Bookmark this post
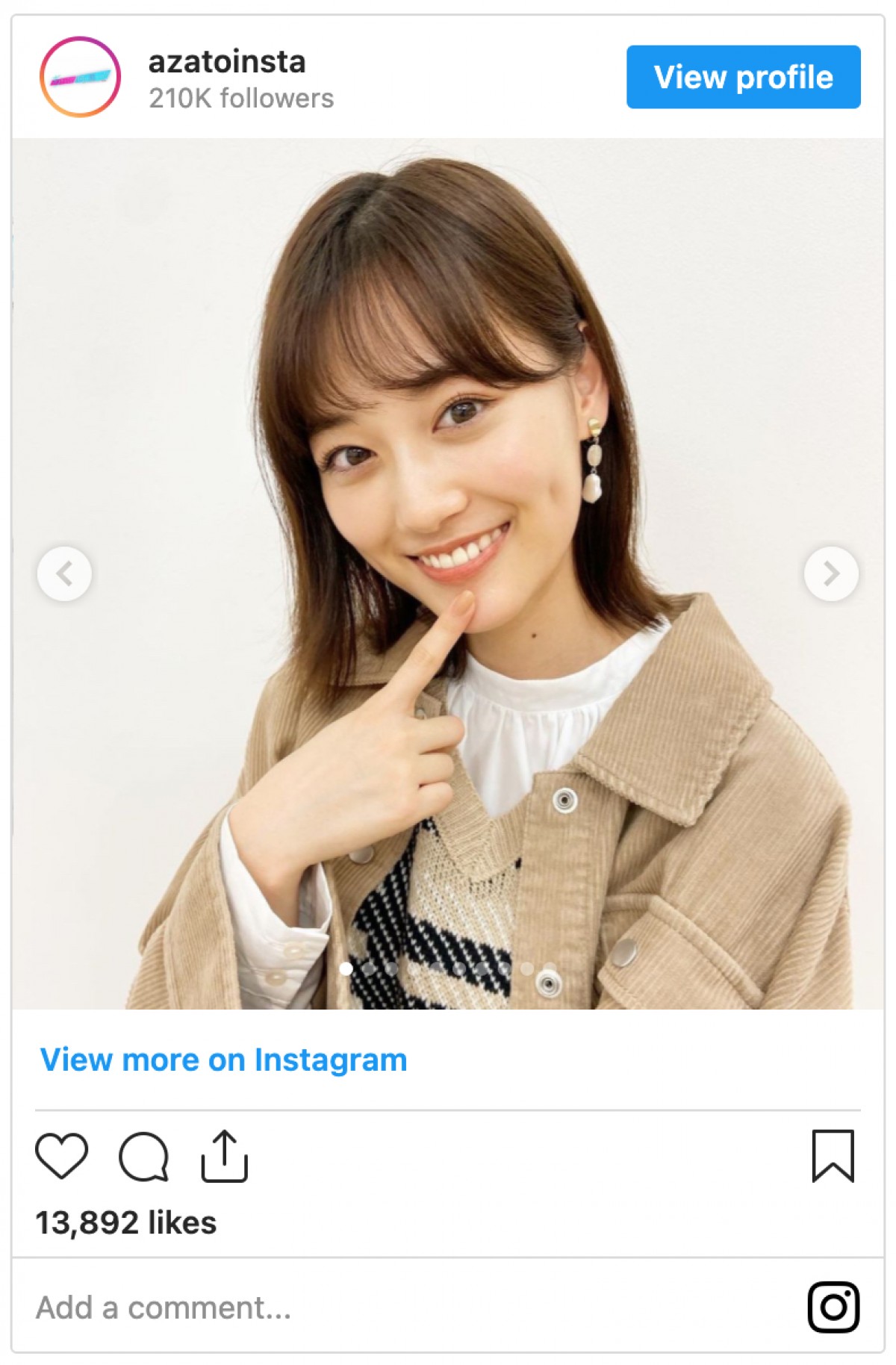The image size is (896, 1365). pyautogui.click(x=833, y=1156)
